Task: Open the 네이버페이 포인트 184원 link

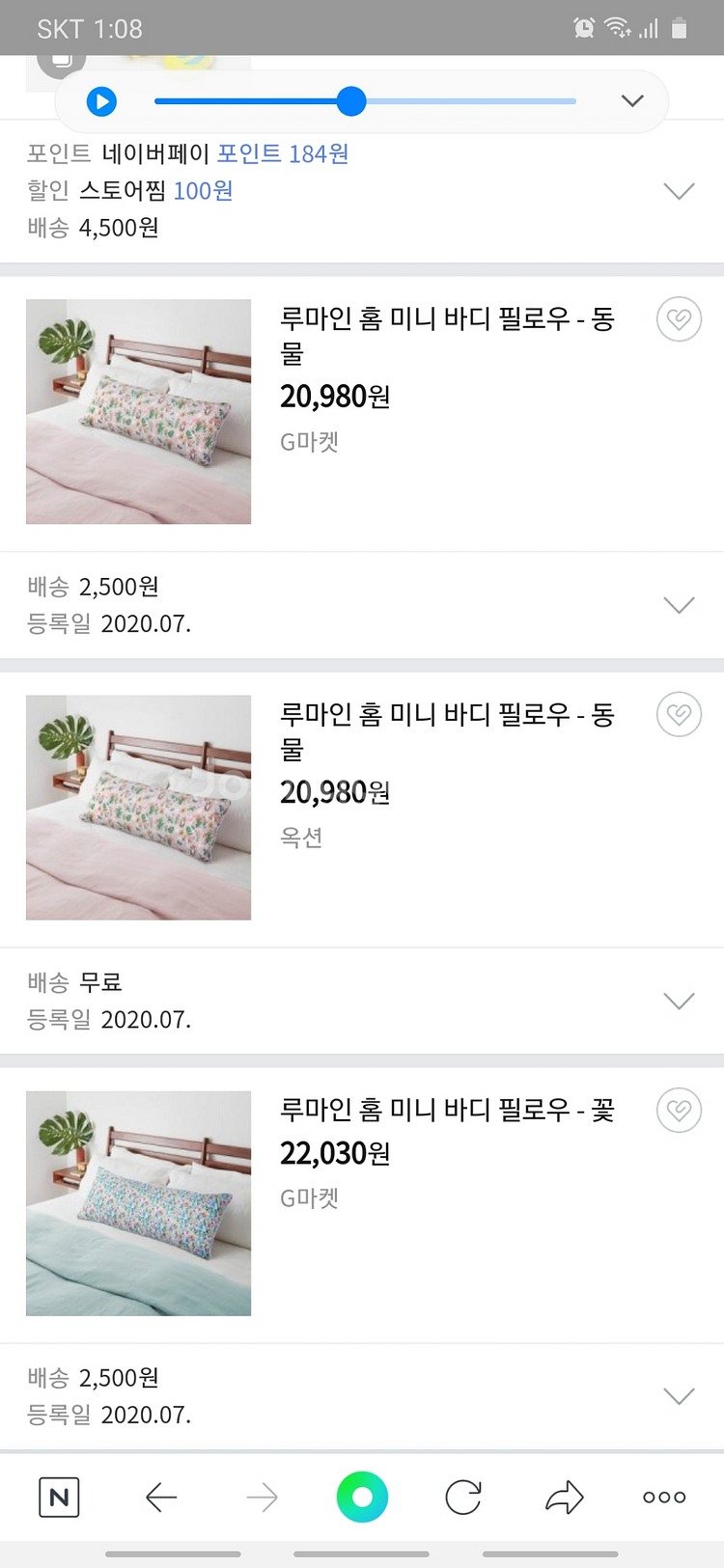Action: [283, 153]
